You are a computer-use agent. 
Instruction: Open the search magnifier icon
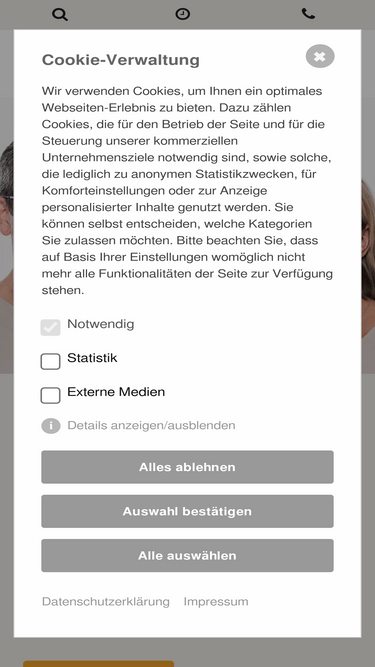(60, 14)
